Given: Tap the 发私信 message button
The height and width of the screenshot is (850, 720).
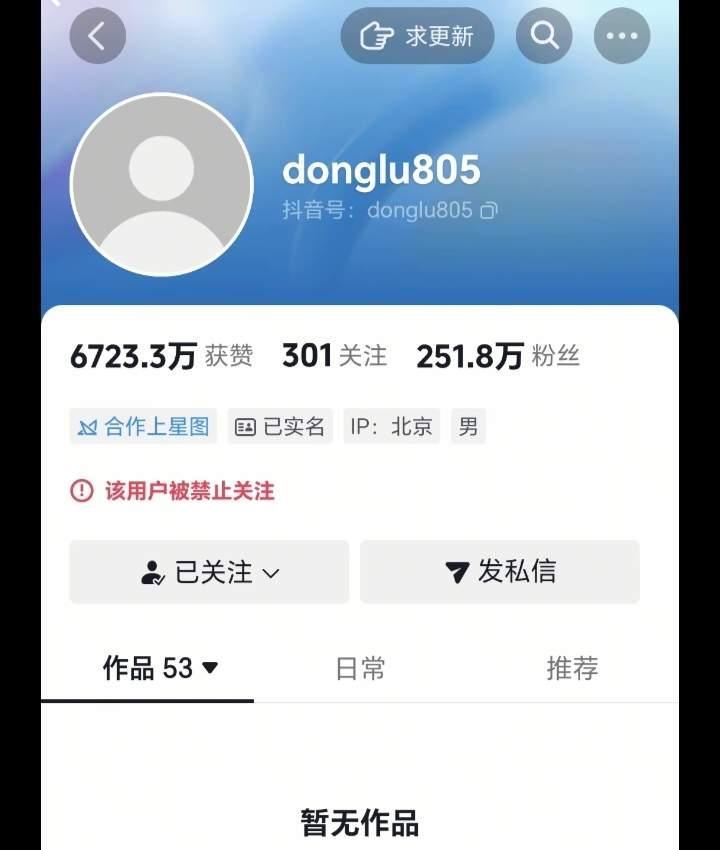Looking at the screenshot, I should click(500, 571).
